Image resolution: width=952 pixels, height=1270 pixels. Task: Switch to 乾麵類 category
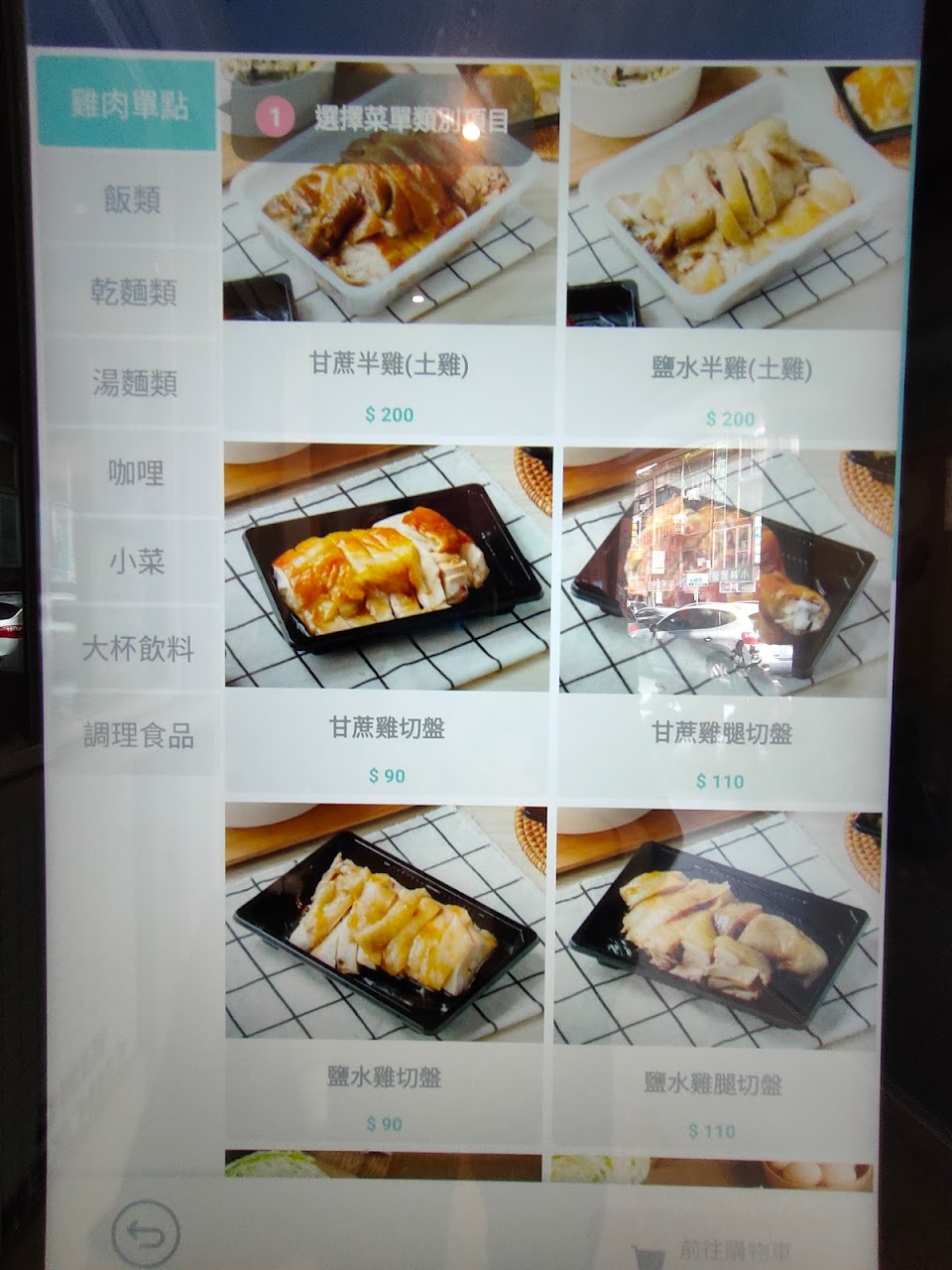(133, 292)
